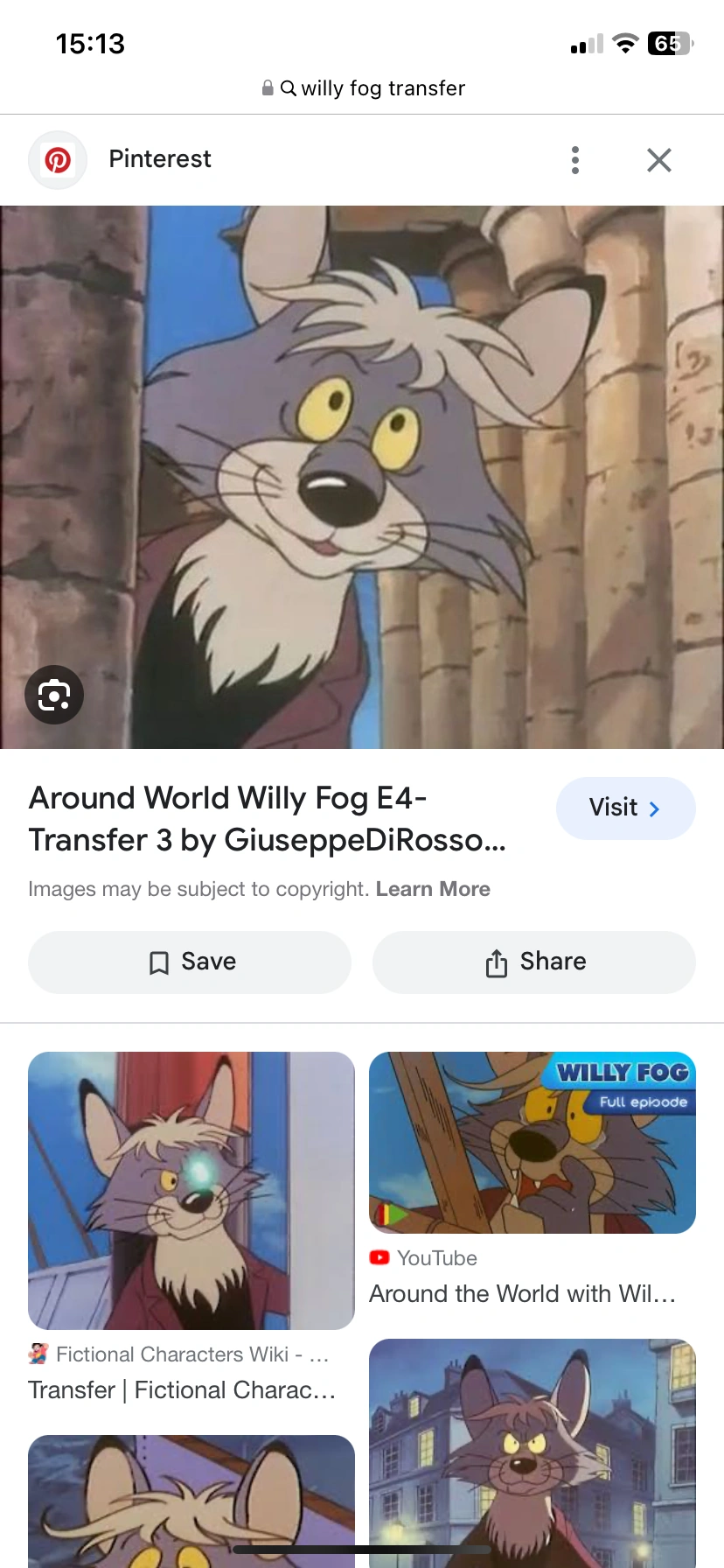Open the glowing-nose Transfer thumbnail
The width and height of the screenshot is (724, 1568).
click(191, 1190)
